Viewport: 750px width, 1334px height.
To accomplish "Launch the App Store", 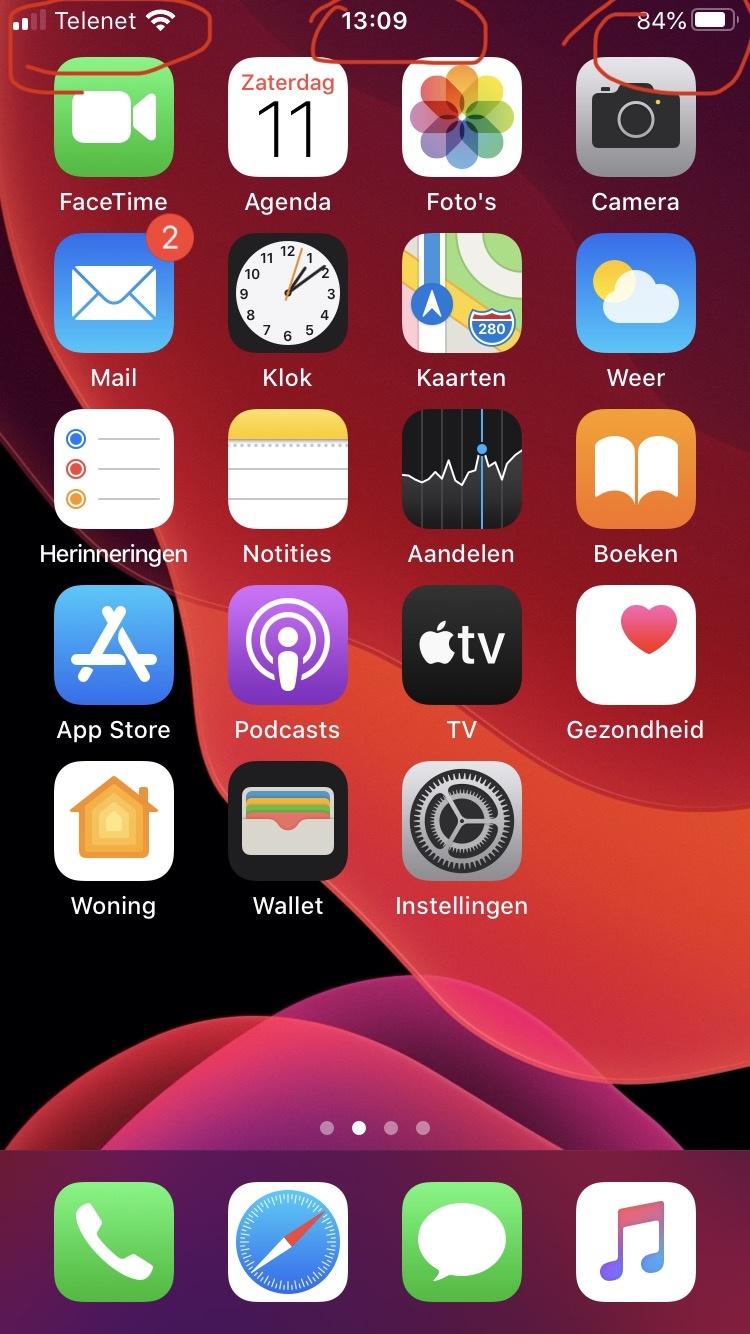I will (114, 645).
